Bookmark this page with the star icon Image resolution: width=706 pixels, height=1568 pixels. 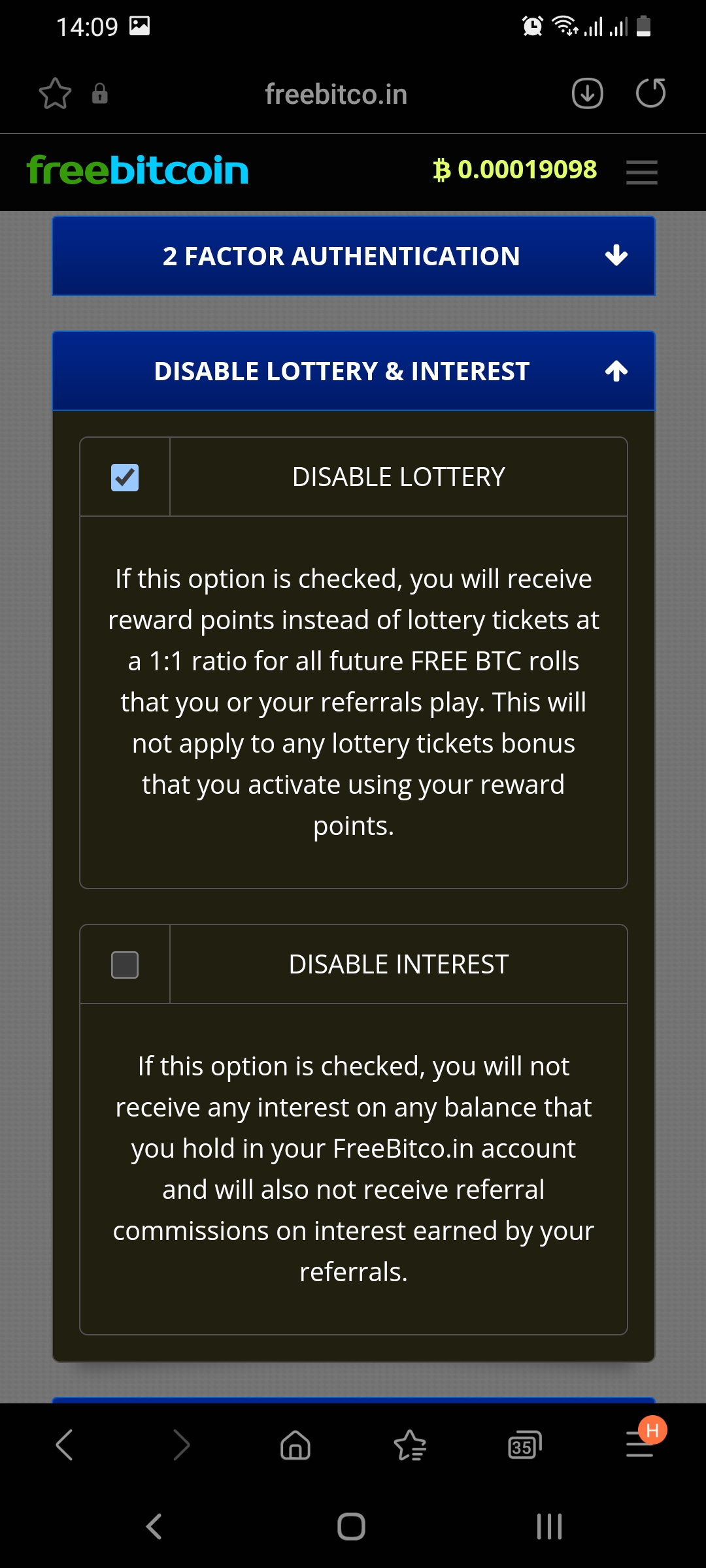[55, 93]
